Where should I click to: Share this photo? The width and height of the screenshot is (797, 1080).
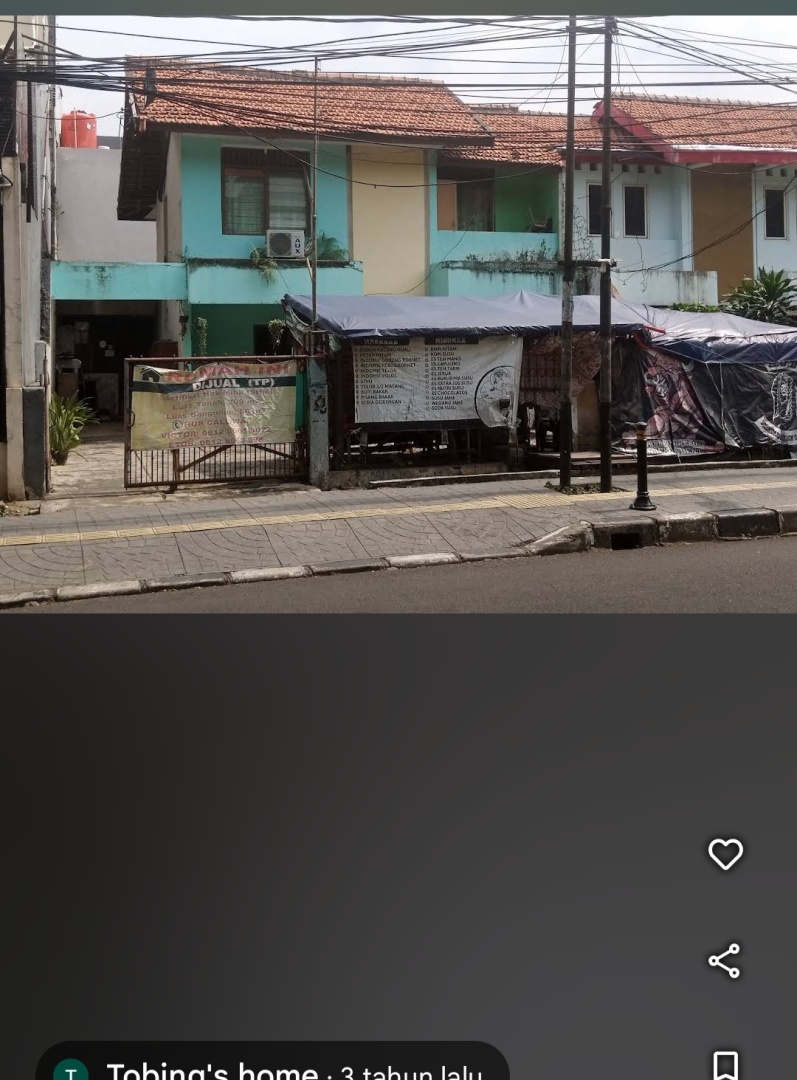[x=724, y=960]
